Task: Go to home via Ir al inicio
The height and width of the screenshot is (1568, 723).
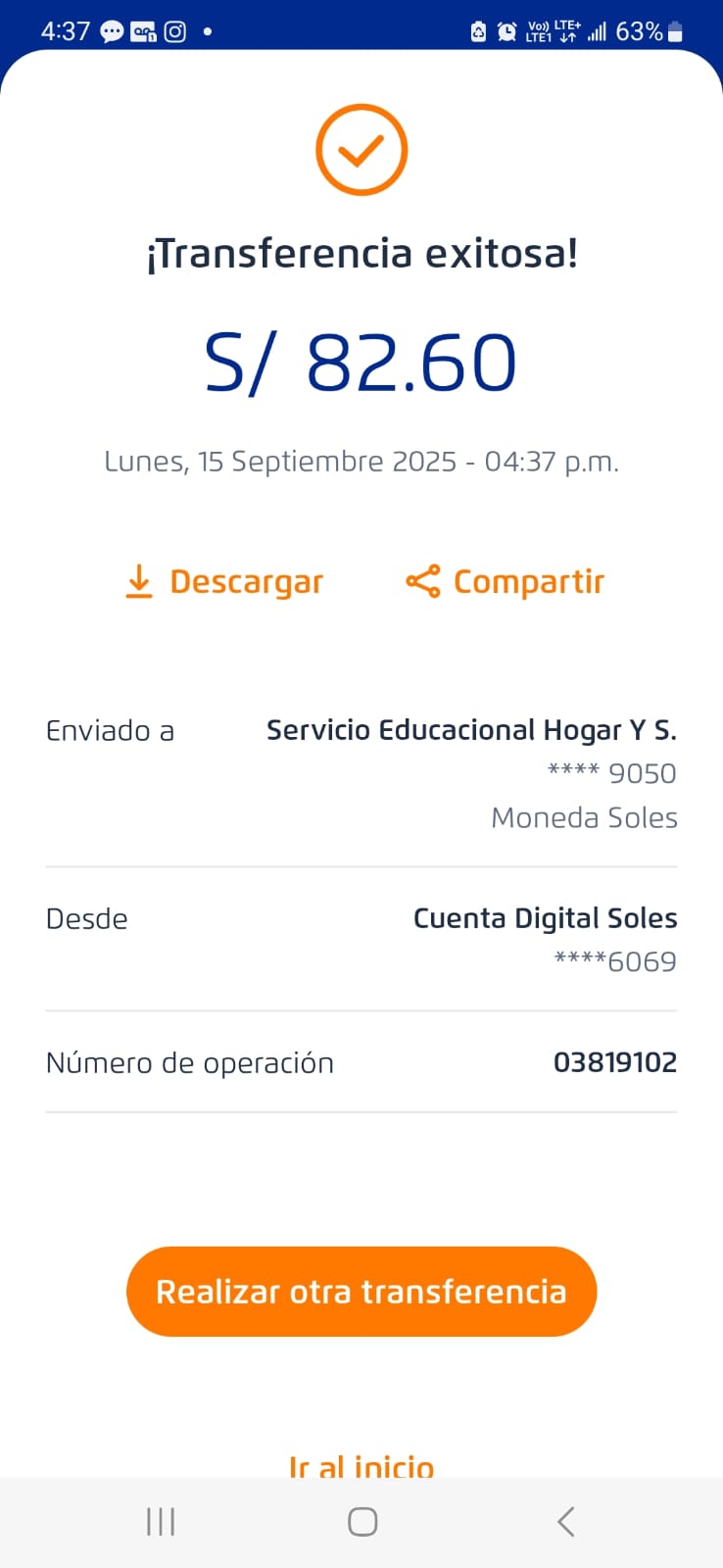Action: pos(361,1465)
